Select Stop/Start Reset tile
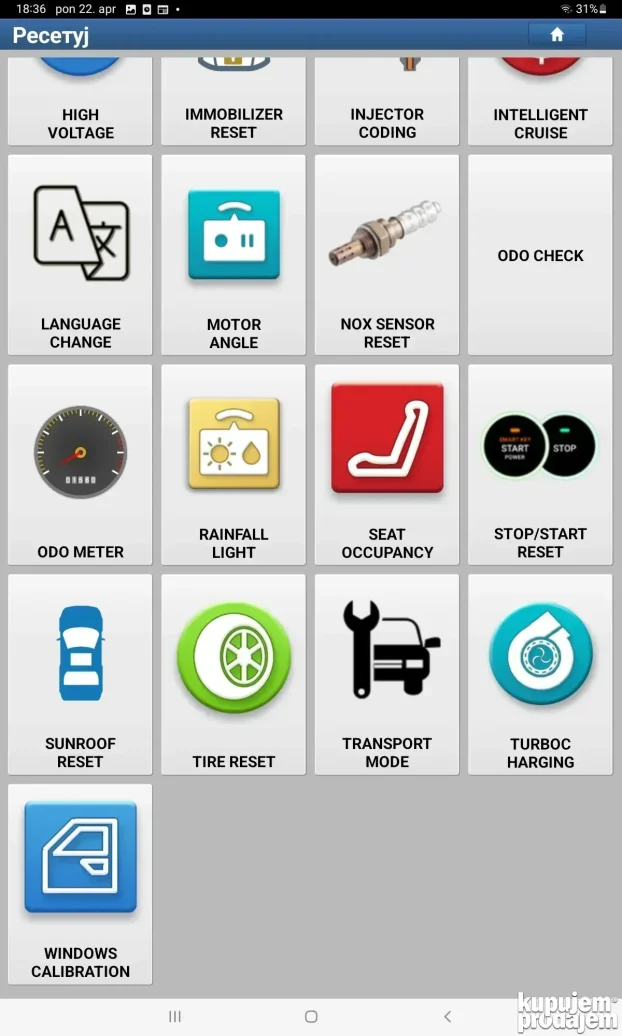Screen dimensions: 622x1036 540,465
